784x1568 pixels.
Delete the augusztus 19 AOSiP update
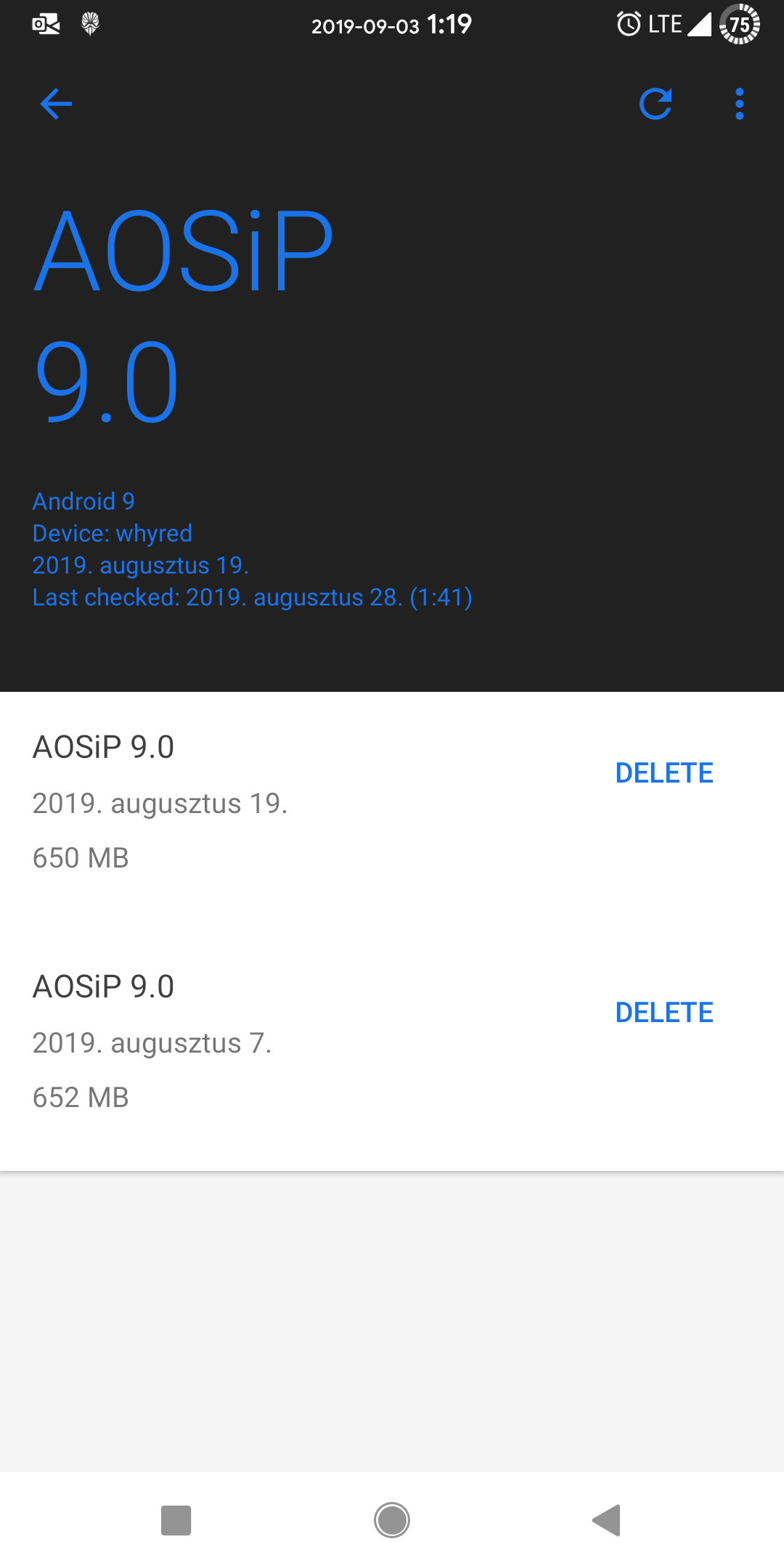(664, 773)
